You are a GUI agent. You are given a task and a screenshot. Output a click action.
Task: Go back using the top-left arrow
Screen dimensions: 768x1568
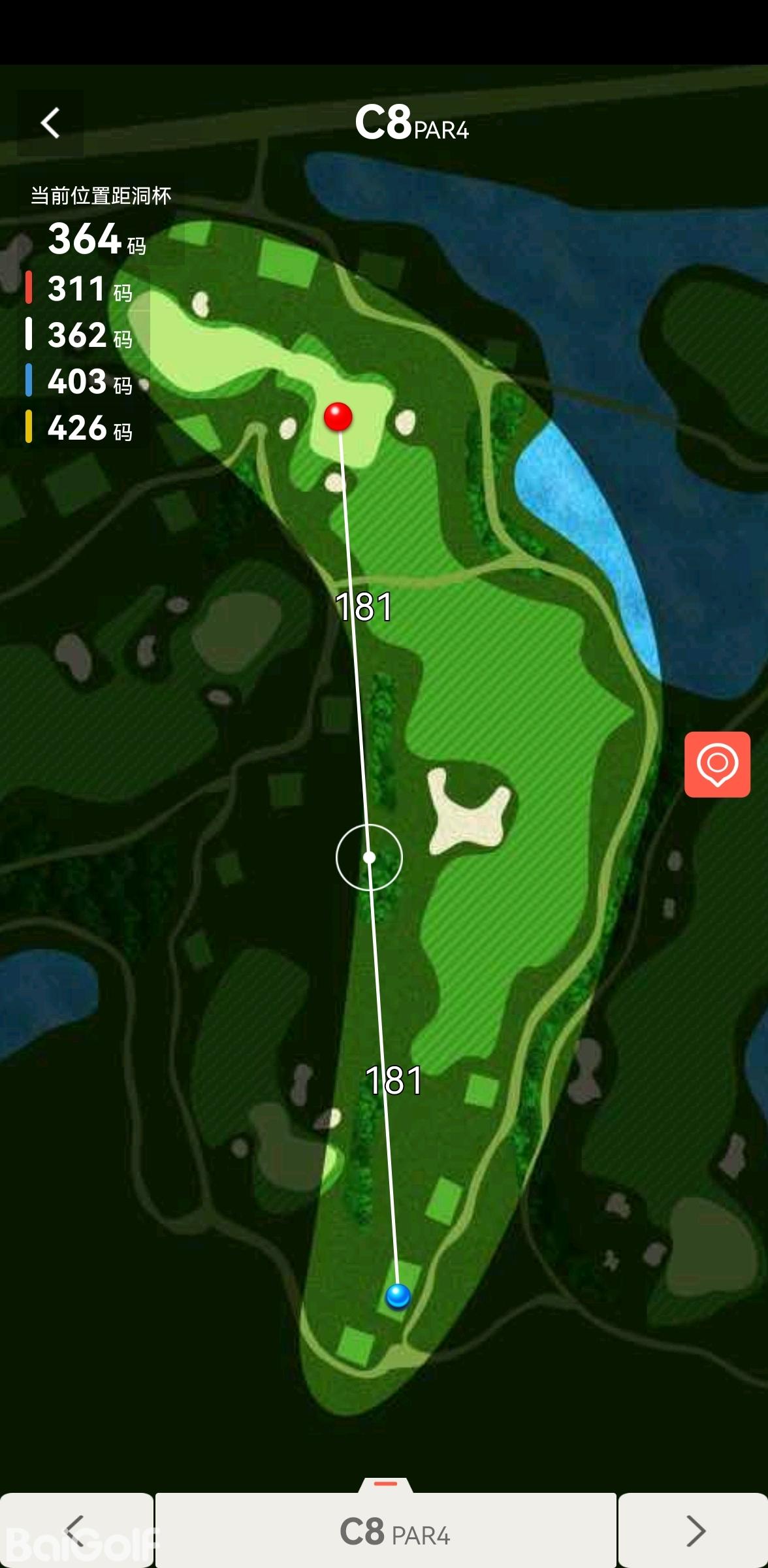[x=50, y=123]
